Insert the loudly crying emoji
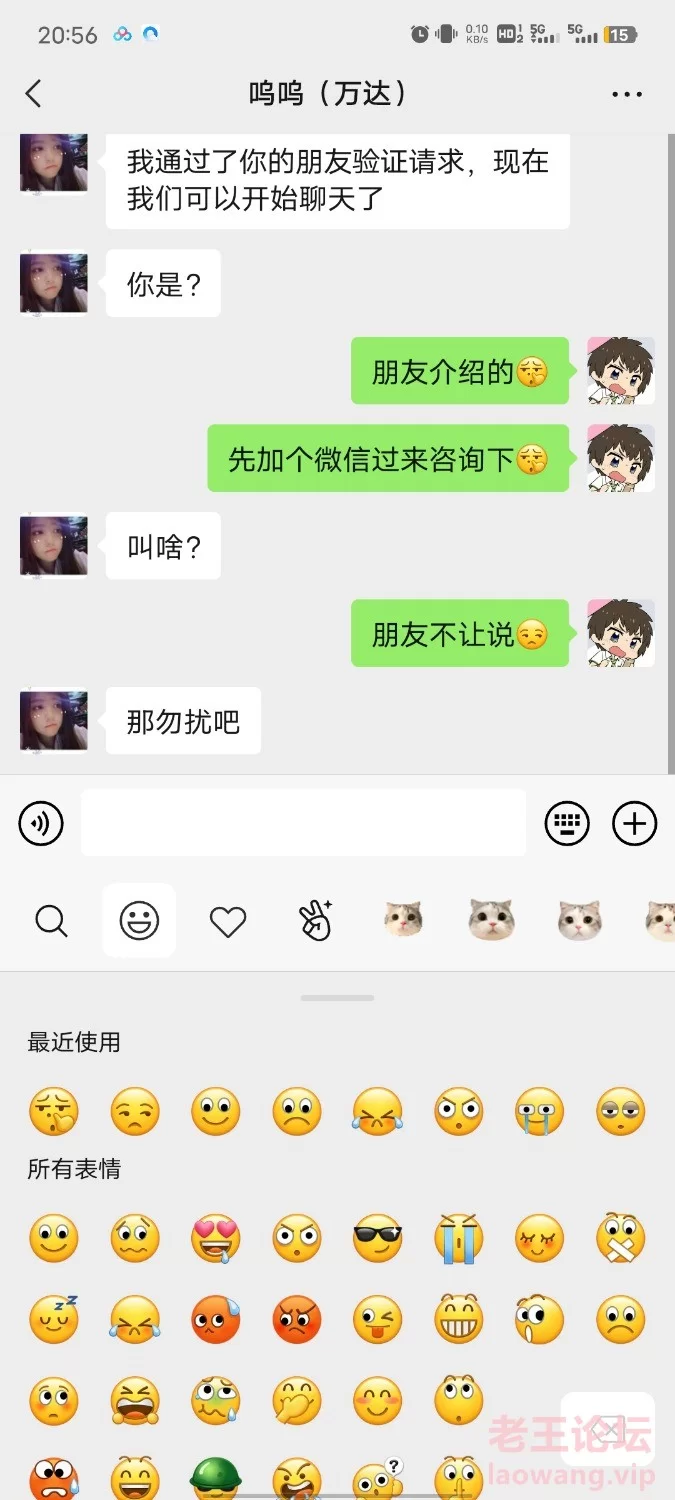 pyautogui.click(x=458, y=1239)
